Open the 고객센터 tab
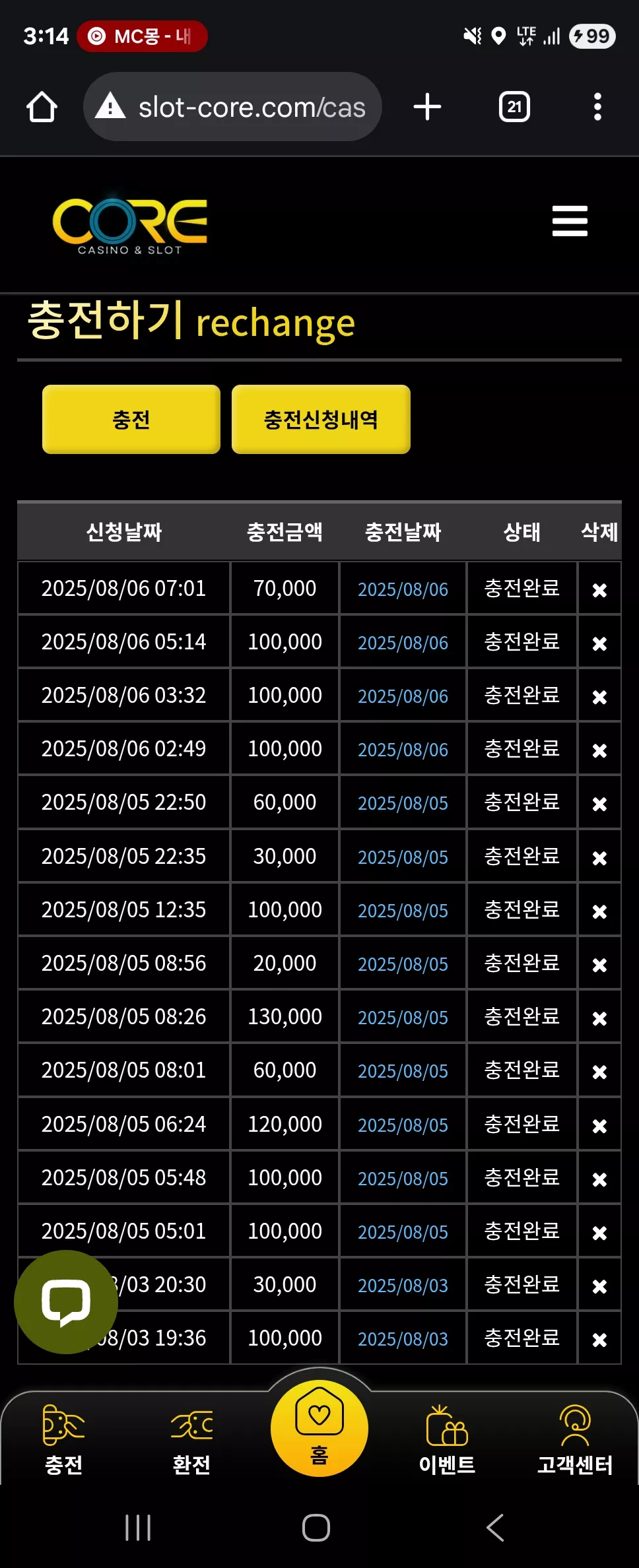639x1568 pixels. (x=575, y=1440)
